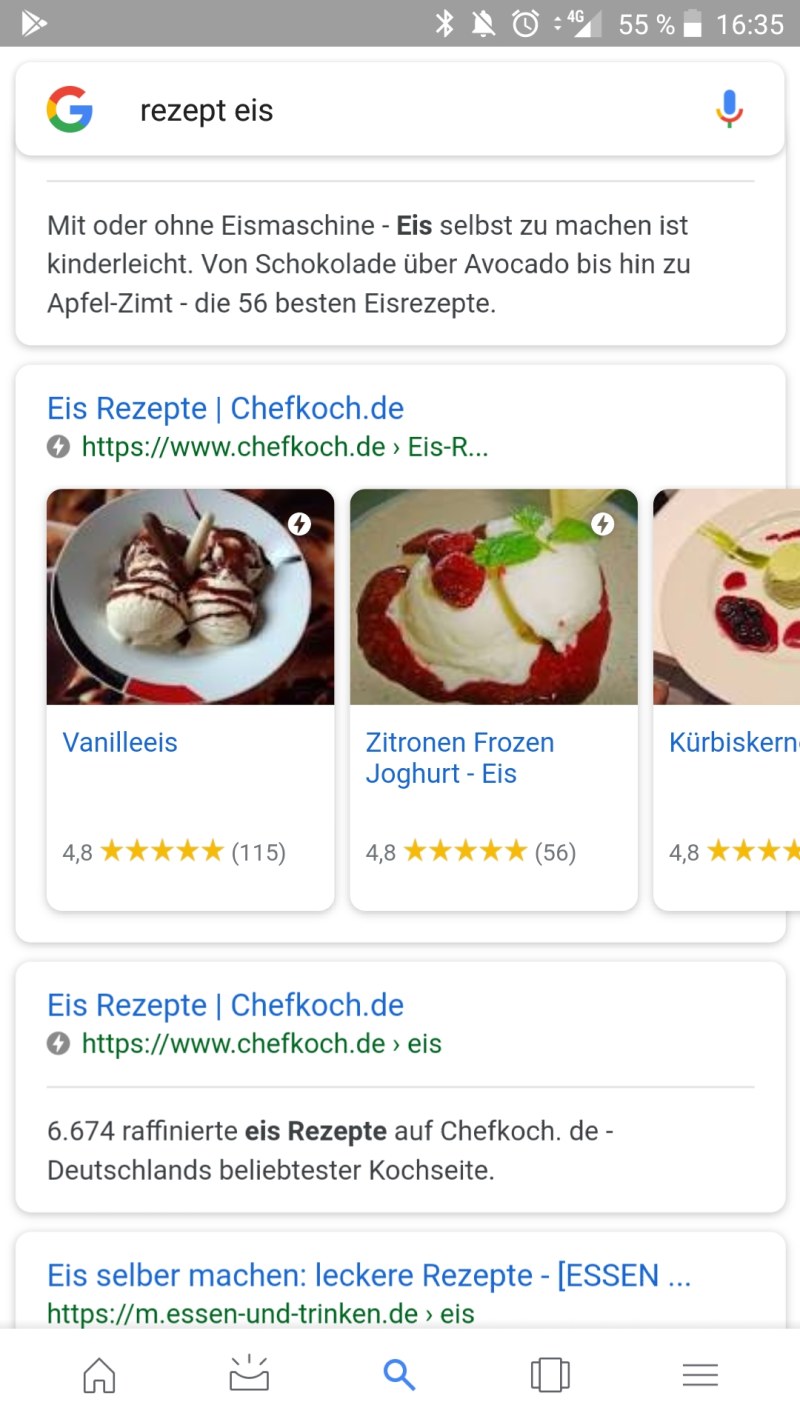This screenshot has width=800, height=1422.
Task: Select the Search tab in bottom bar
Action: click(399, 1376)
